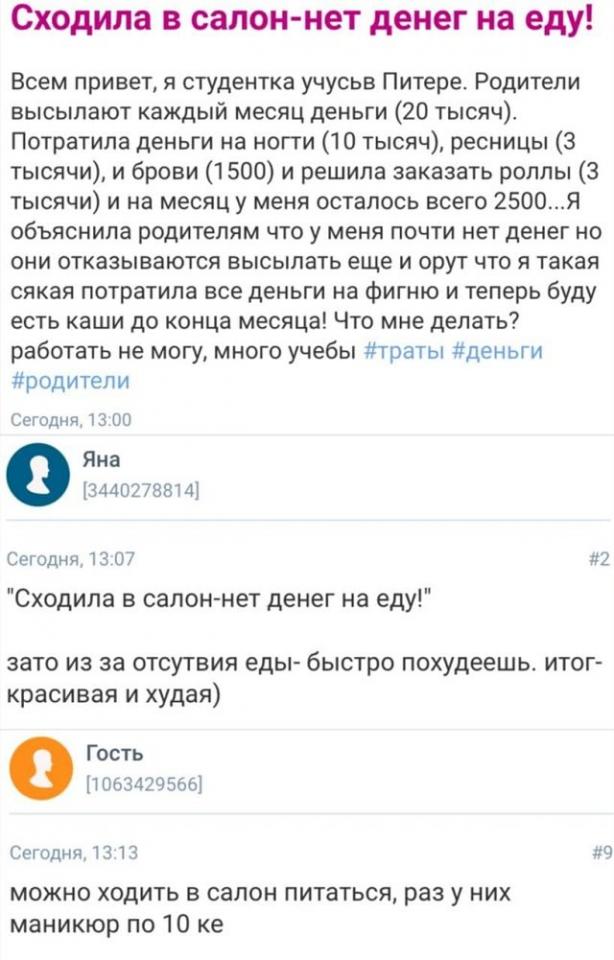614x960 pixels.
Task: Open the link to comment #2
Action: 598,559
